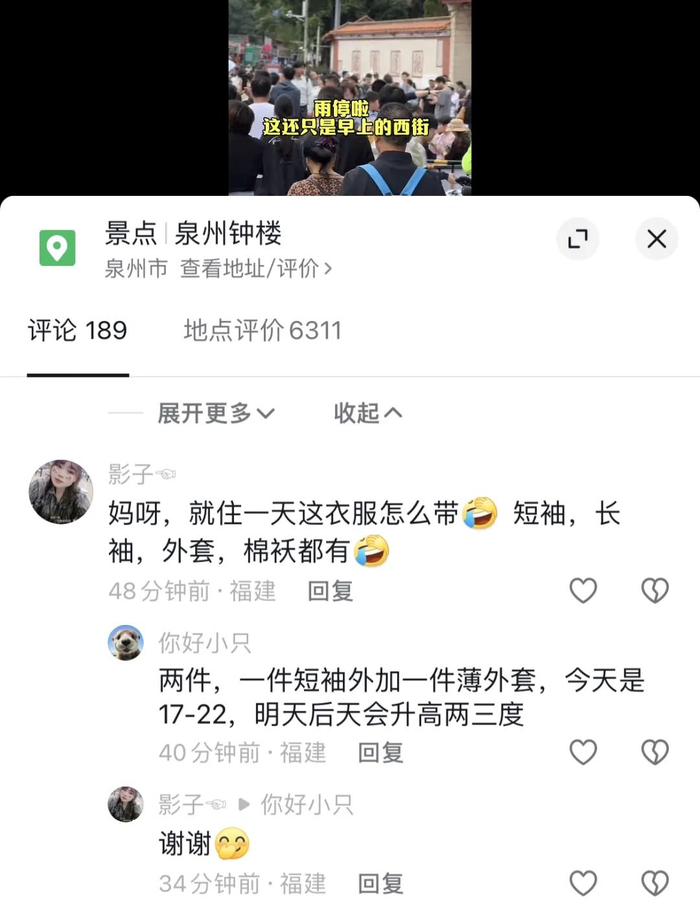This screenshot has width=700, height=922.
Task: Like 影子's comment about packing clothes
Action: tap(583, 591)
